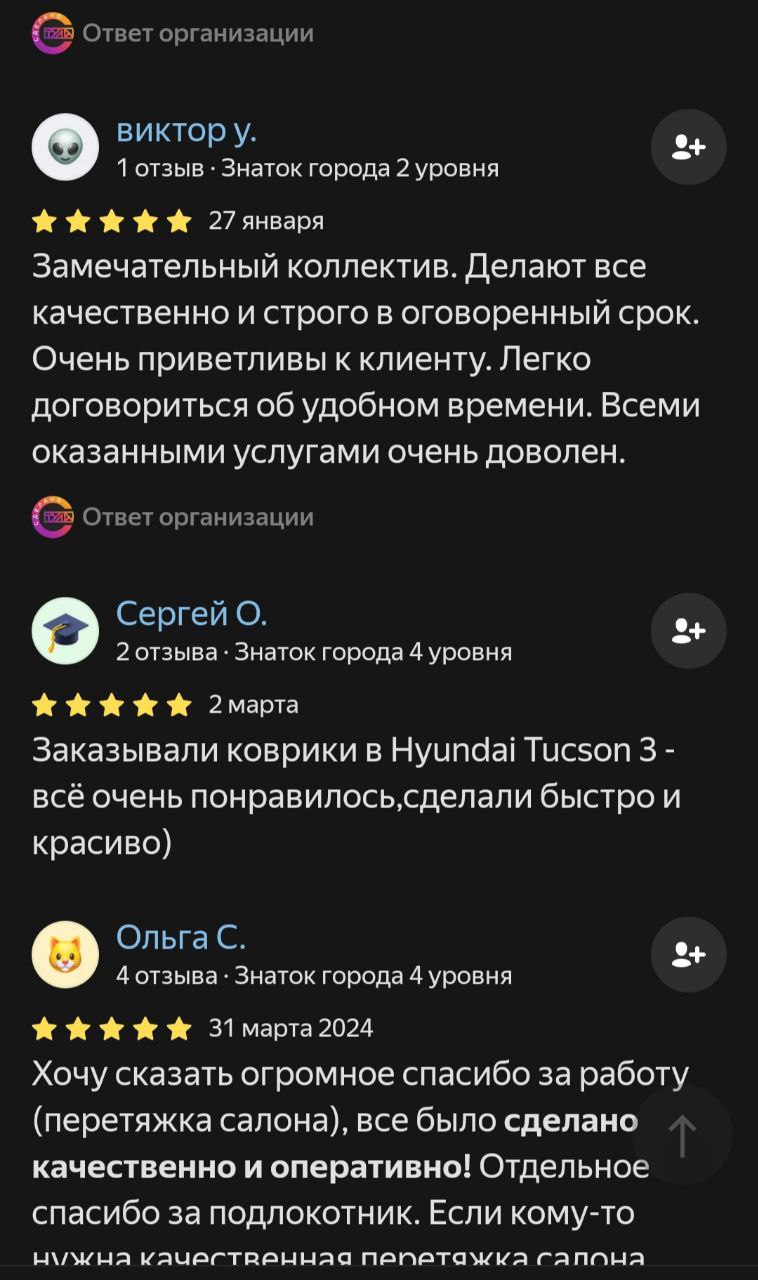Viewport: 758px width, 1280px height.
Task: Open Сергей О. profile name
Action: coord(192,613)
